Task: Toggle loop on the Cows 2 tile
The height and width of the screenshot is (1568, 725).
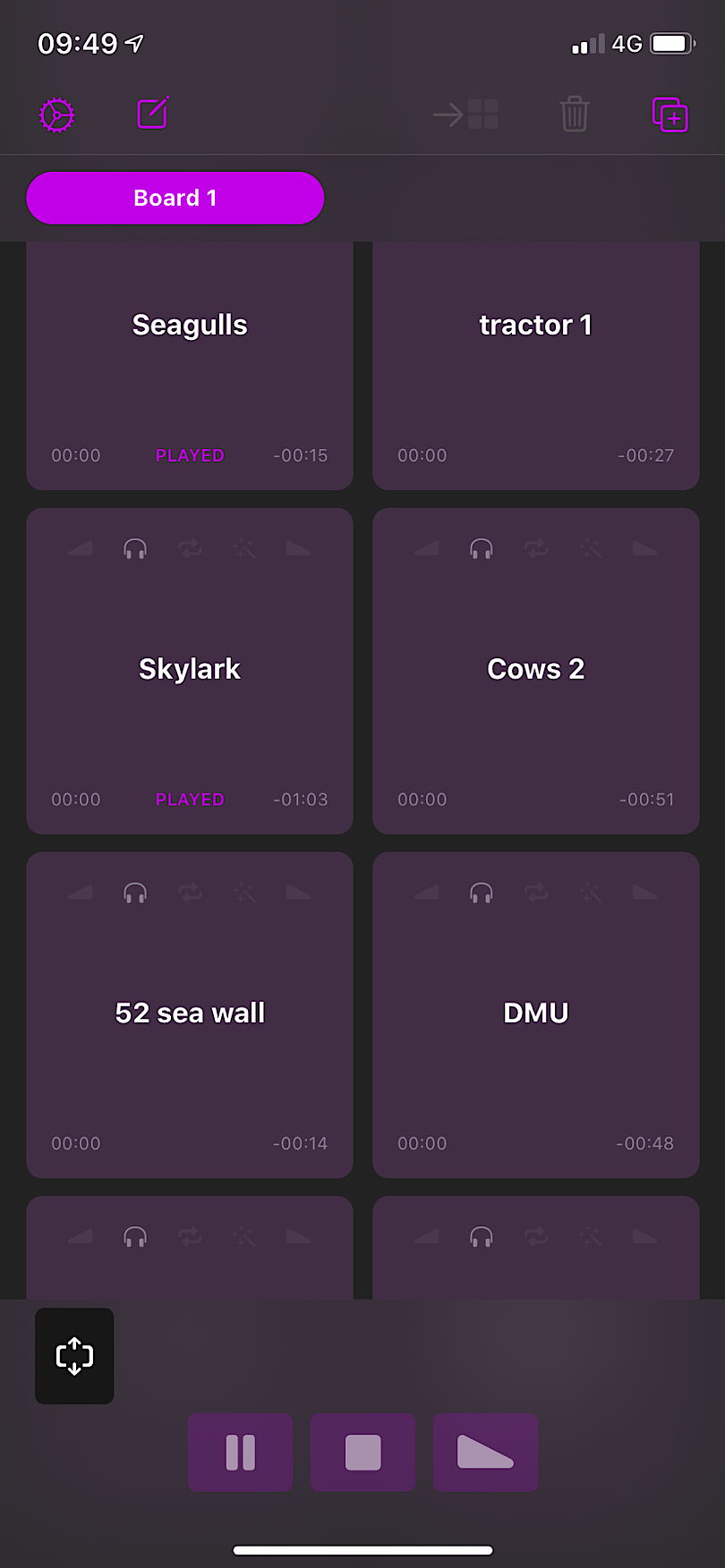Action: pyautogui.click(x=536, y=548)
